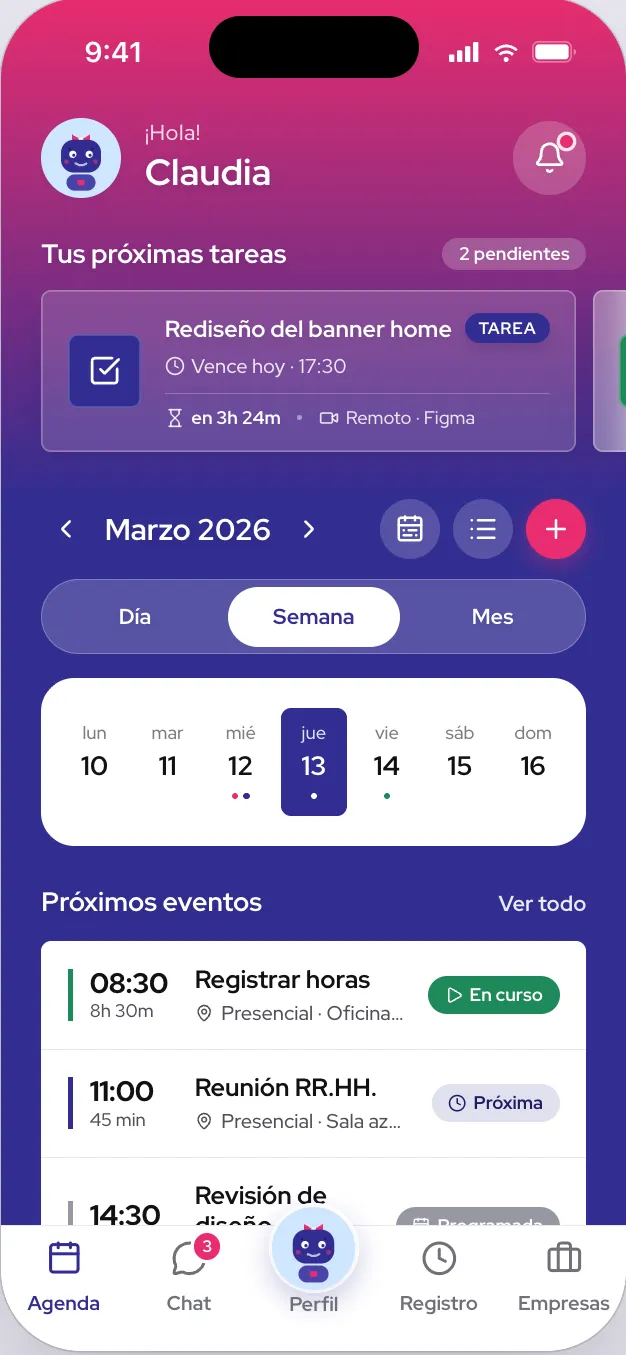The image size is (626, 1355).
Task: Switch to the Registro tab
Action: pyautogui.click(x=439, y=1276)
